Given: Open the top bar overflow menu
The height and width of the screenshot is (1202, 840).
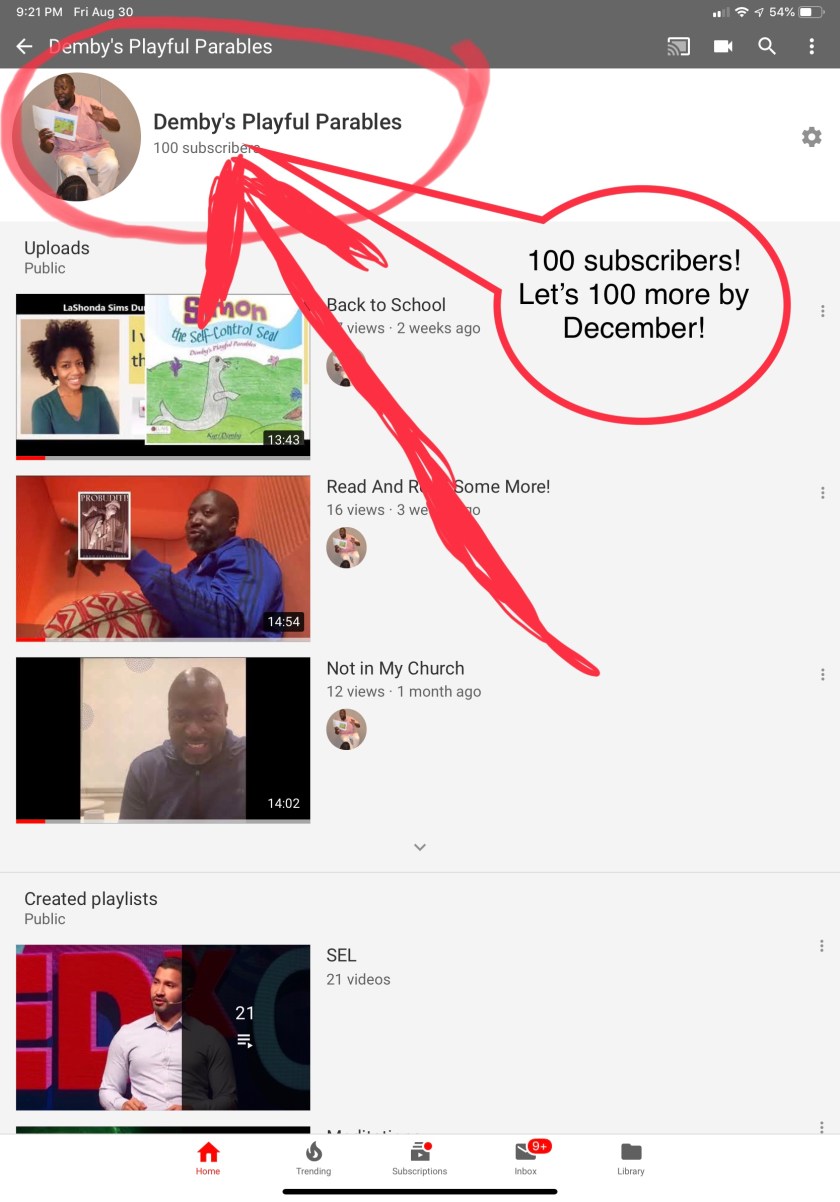Looking at the screenshot, I should [811, 47].
